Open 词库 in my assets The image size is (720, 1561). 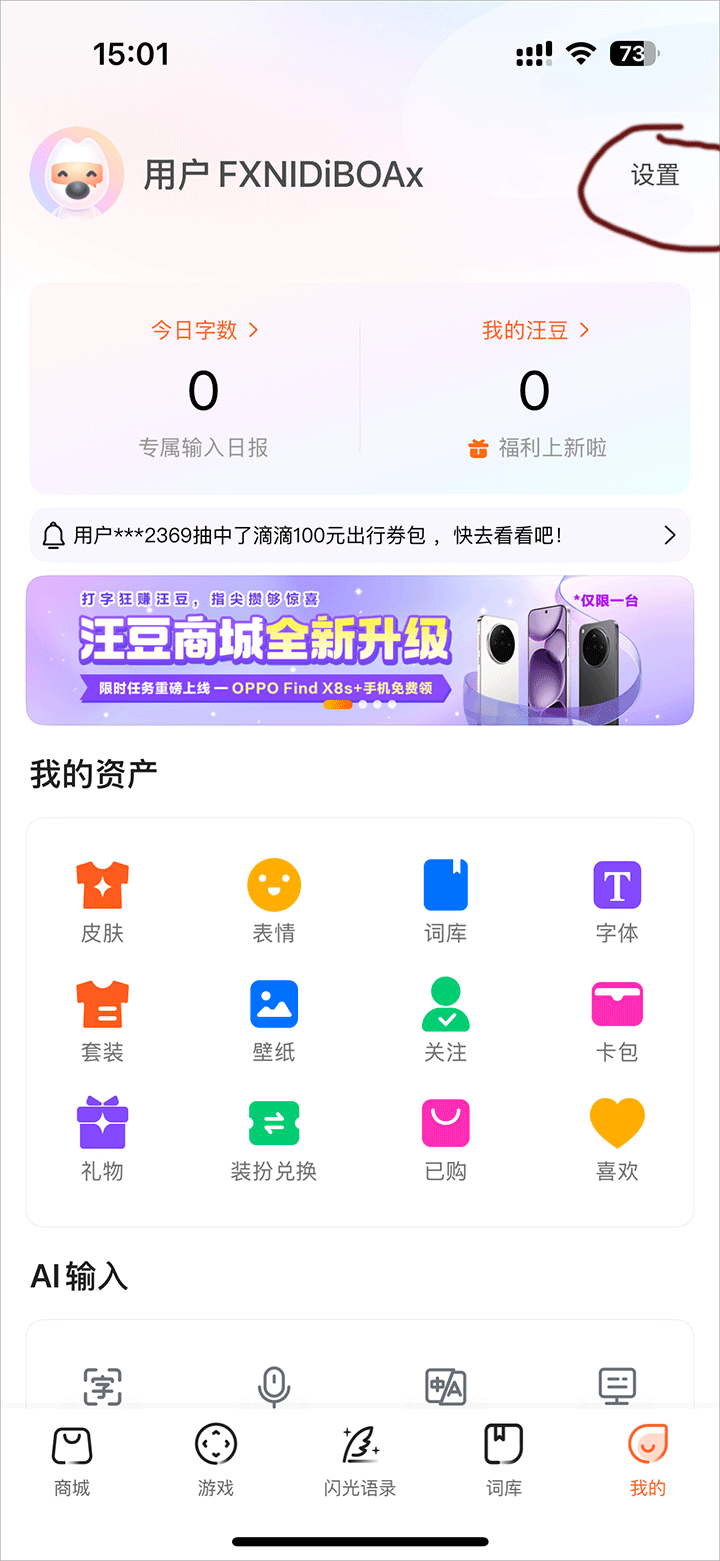[446, 900]
